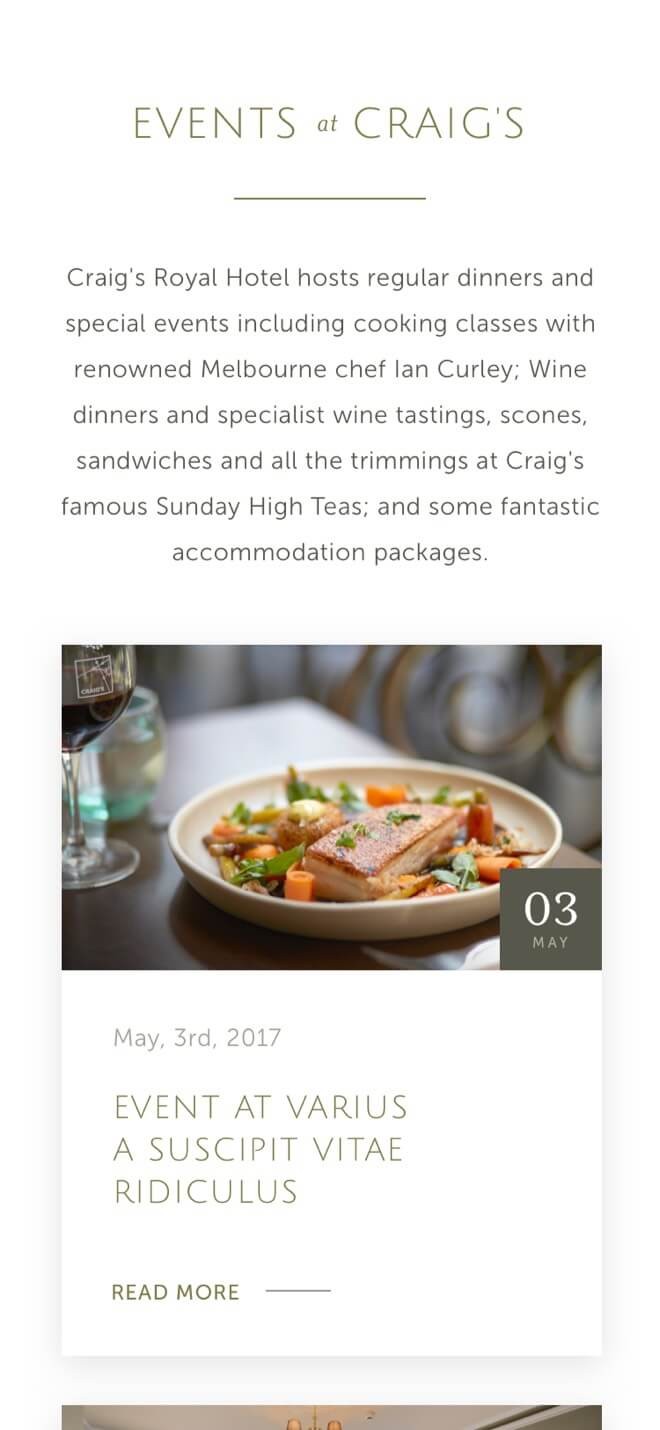Open the 'Event at Varius a Suscipit' title
Image resolution: width=660 pixels, height=1430 pixels.
[261, 1150]
